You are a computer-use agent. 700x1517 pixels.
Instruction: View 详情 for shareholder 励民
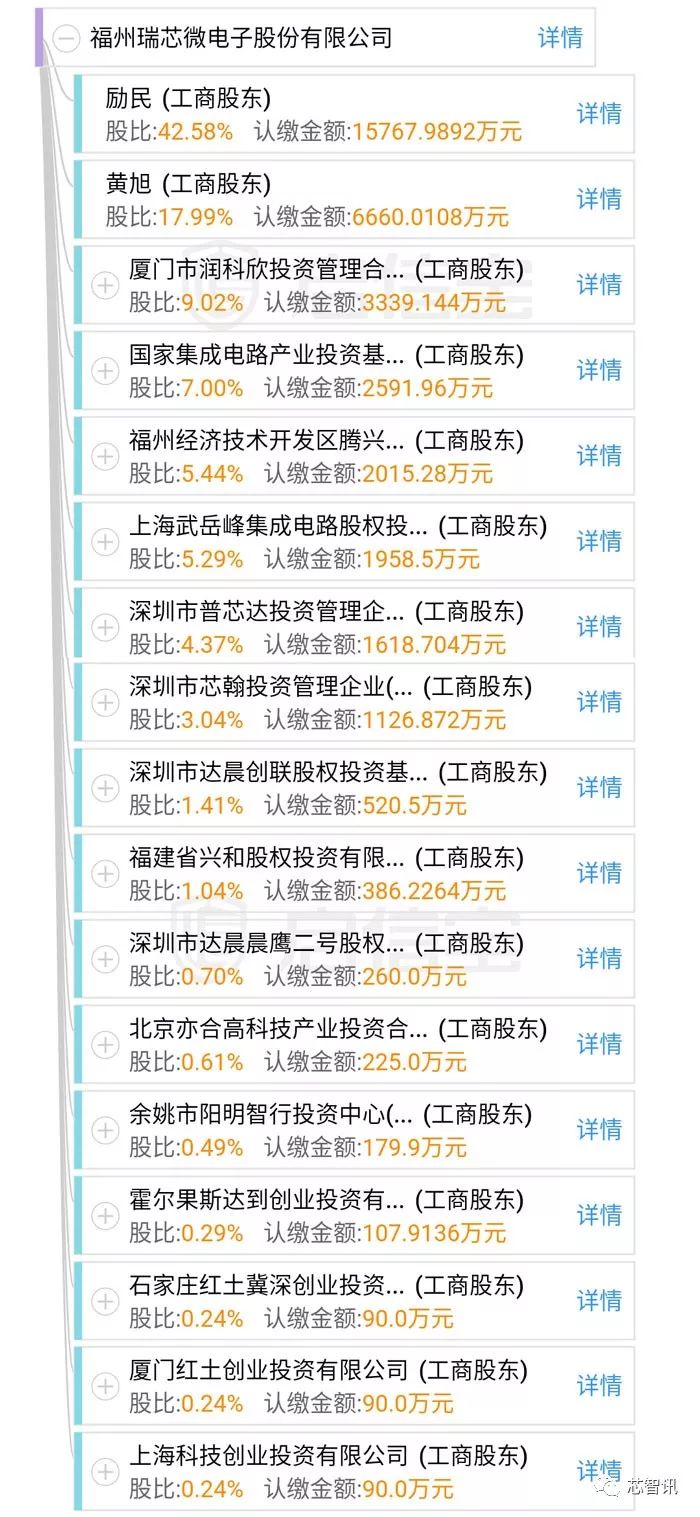click(599, 114)
